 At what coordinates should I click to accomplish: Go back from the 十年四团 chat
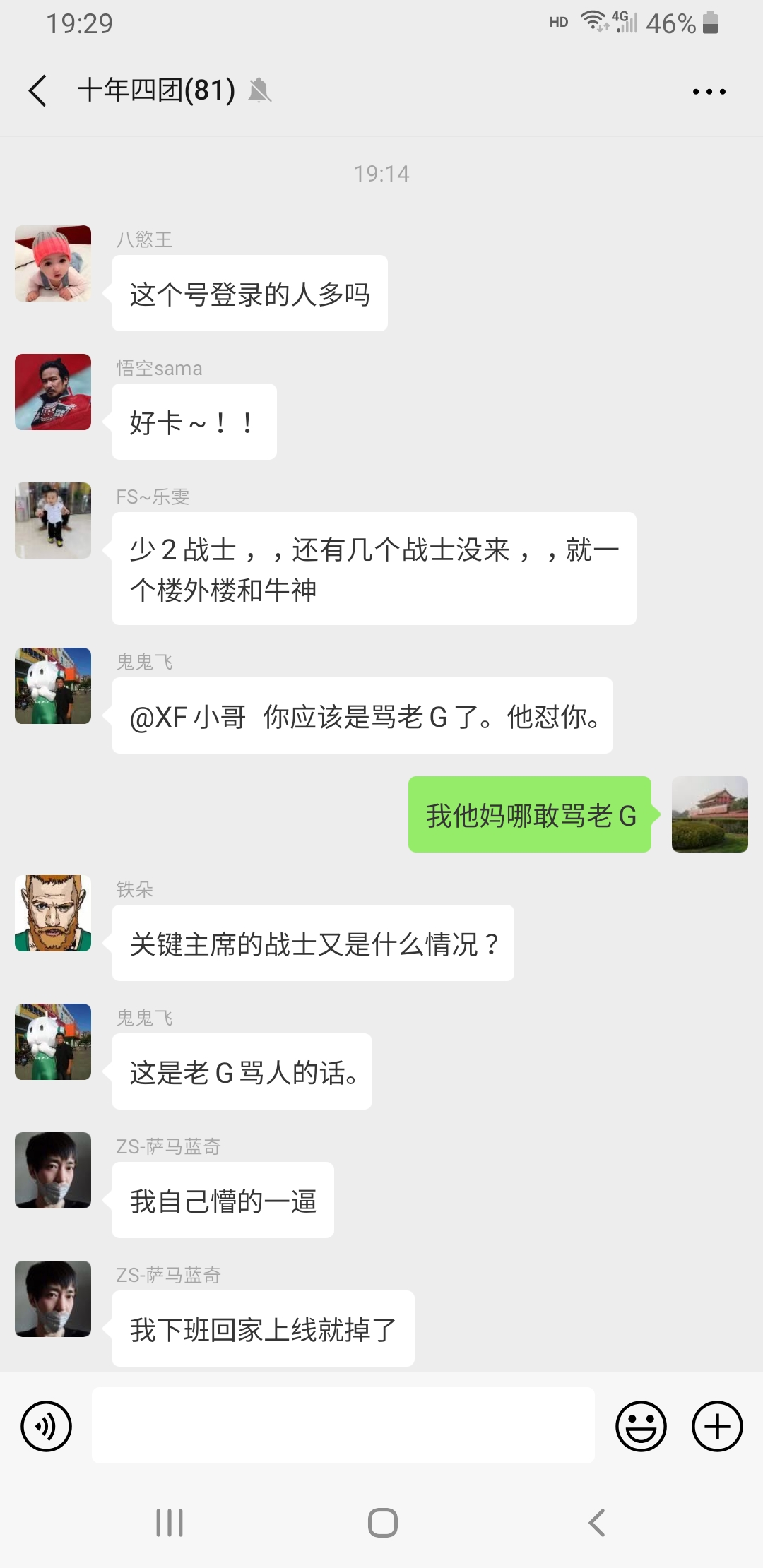38,91
